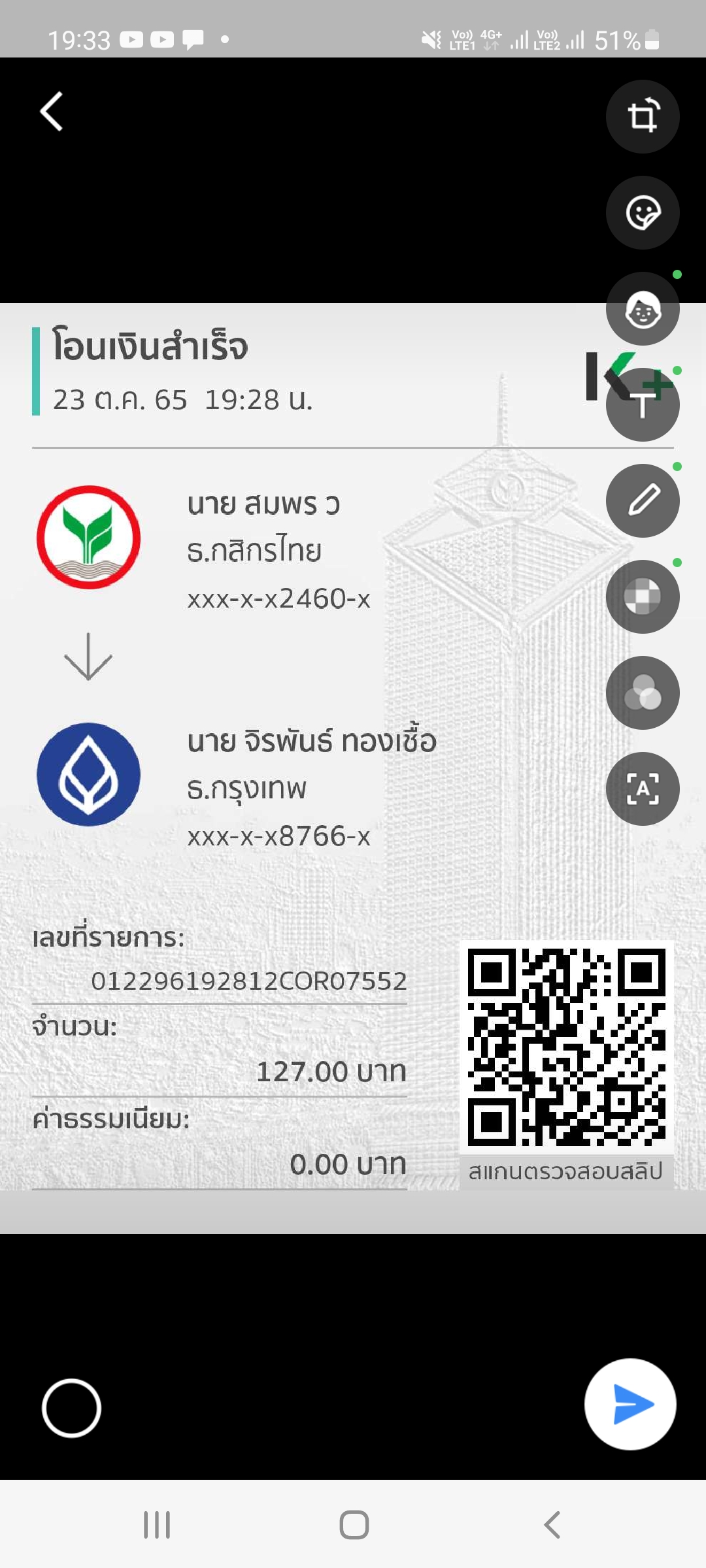Add text with the T tool

point(643,405)
